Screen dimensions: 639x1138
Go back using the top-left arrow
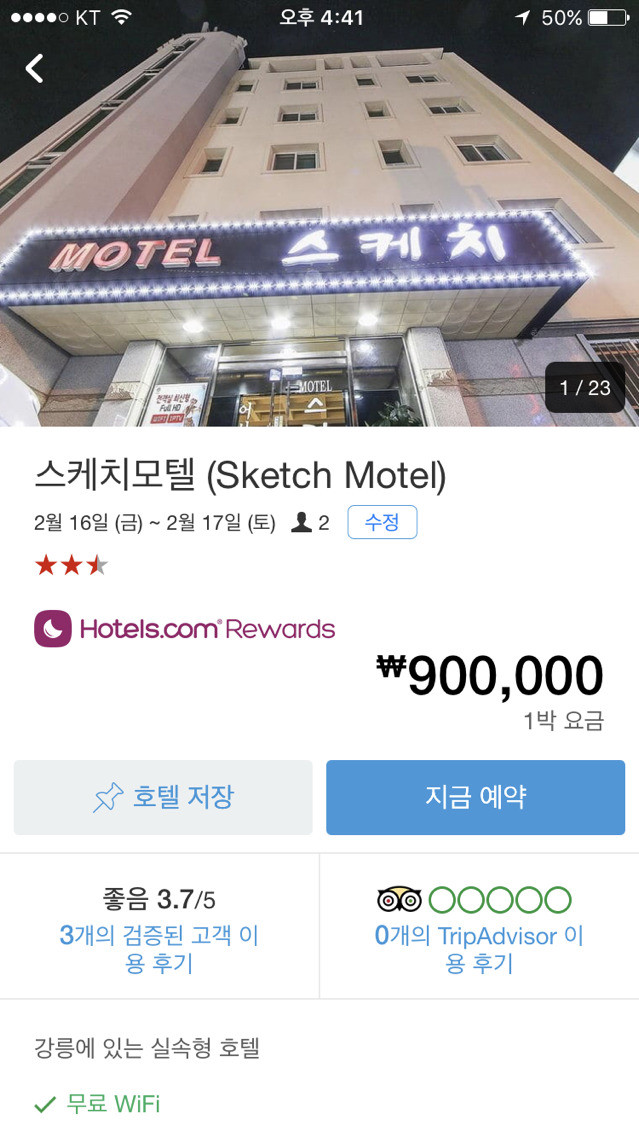[x=35, y=68]
